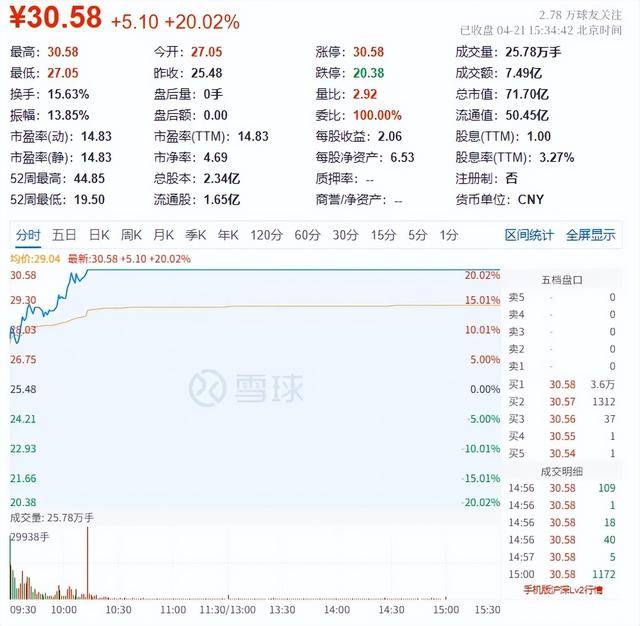Switch to 周K view
Viewport: 640px width, 626px height.
131,235
